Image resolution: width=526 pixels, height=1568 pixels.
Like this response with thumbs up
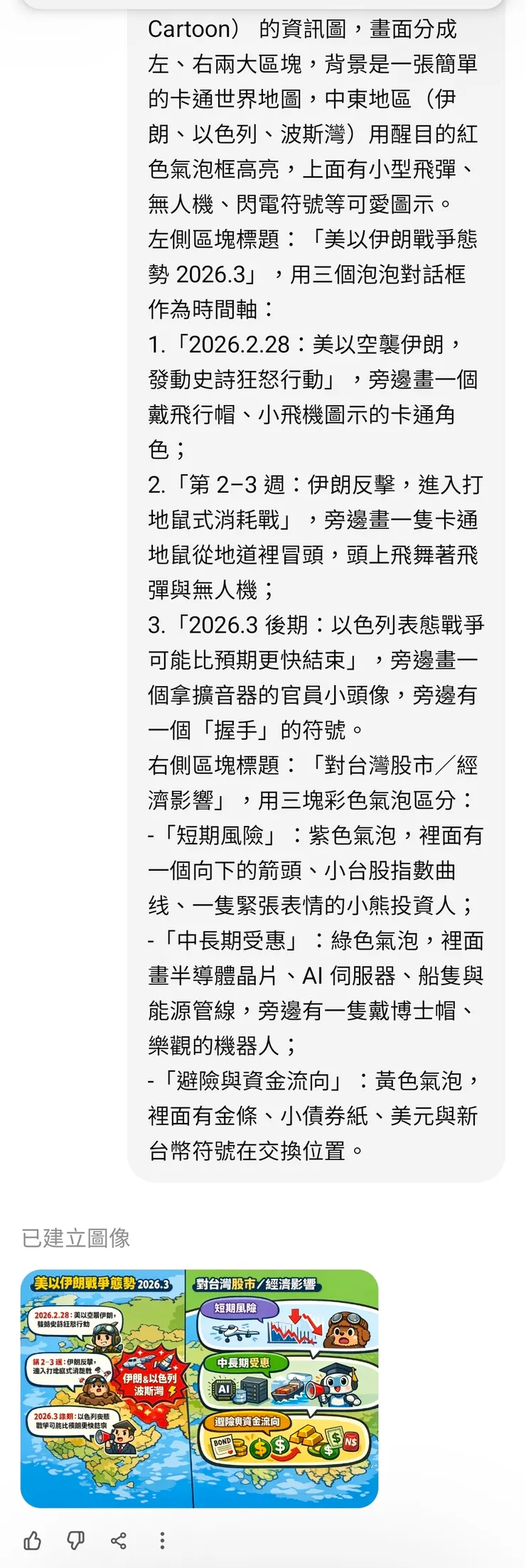click(x=33, y=1540)
